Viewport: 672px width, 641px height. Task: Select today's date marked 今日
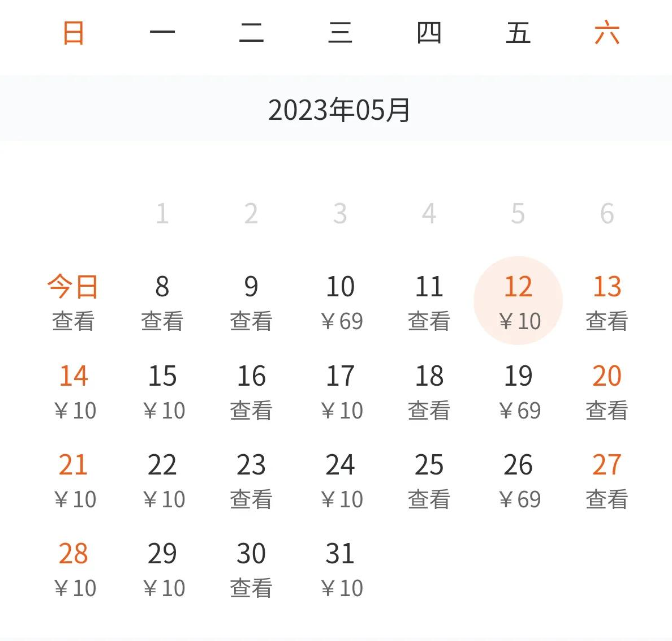coord(73,301)
